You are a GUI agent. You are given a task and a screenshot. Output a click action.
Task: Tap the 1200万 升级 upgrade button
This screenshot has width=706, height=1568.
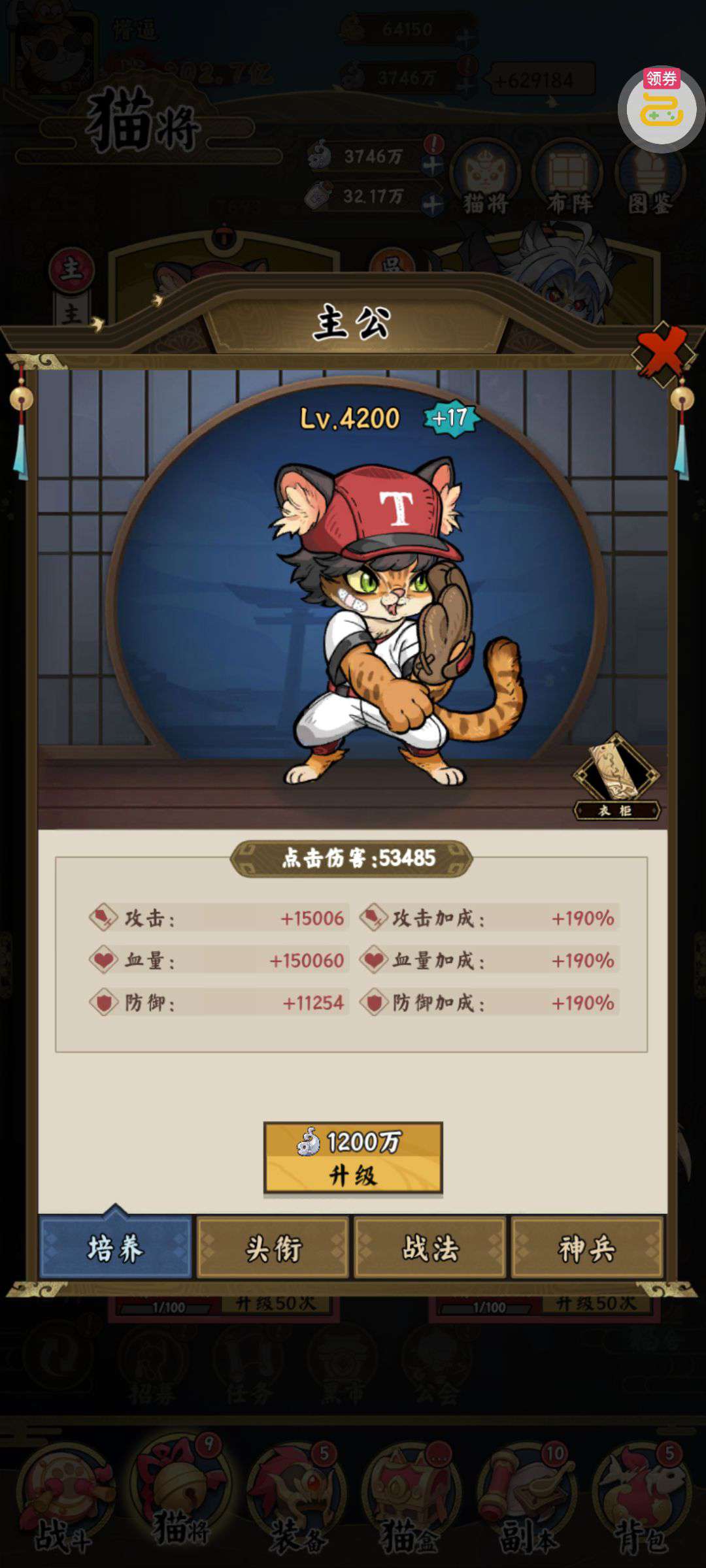[353, 1158]
